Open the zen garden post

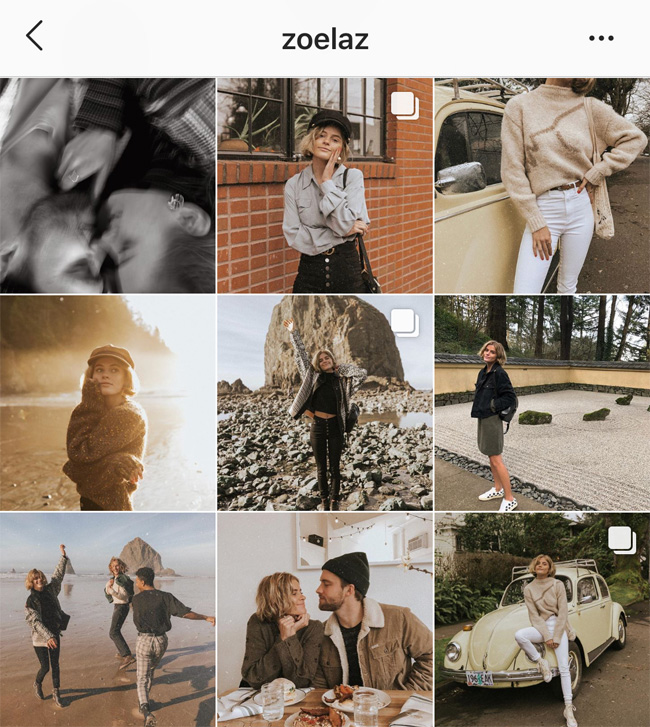pyautogui.click(x=542, y=403)
